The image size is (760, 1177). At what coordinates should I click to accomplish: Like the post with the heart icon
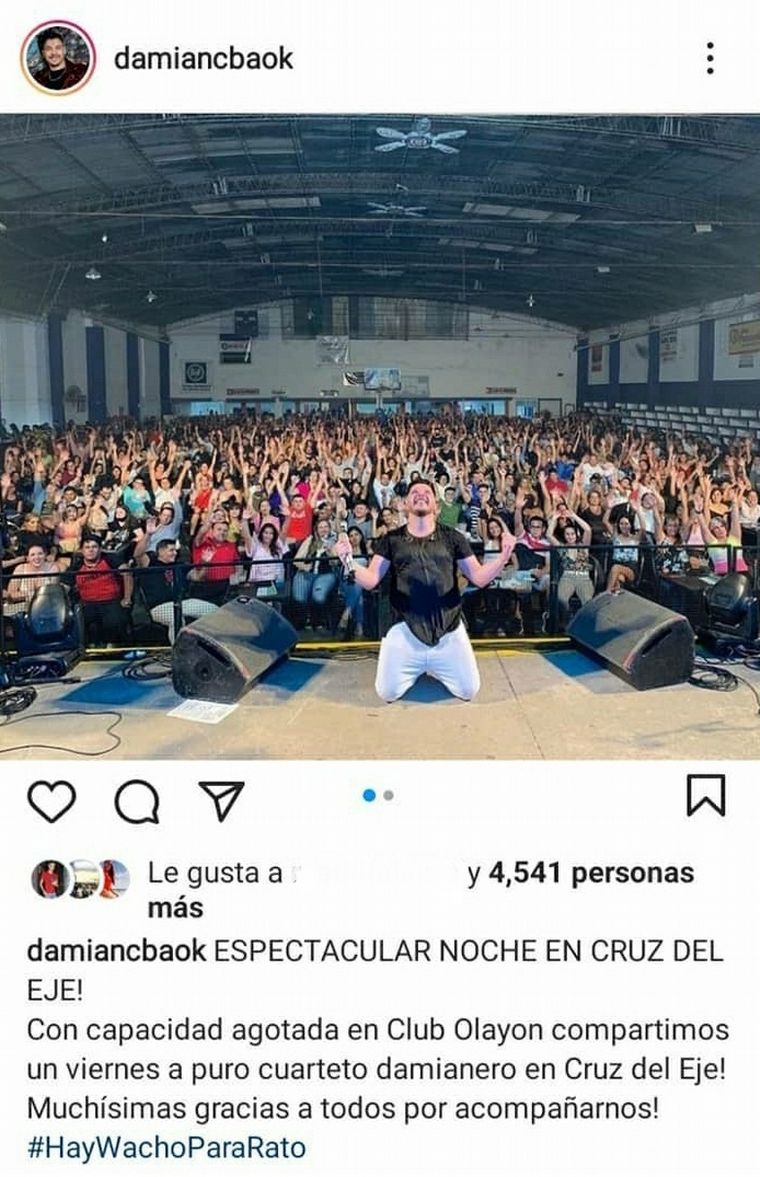click(50, 800)
